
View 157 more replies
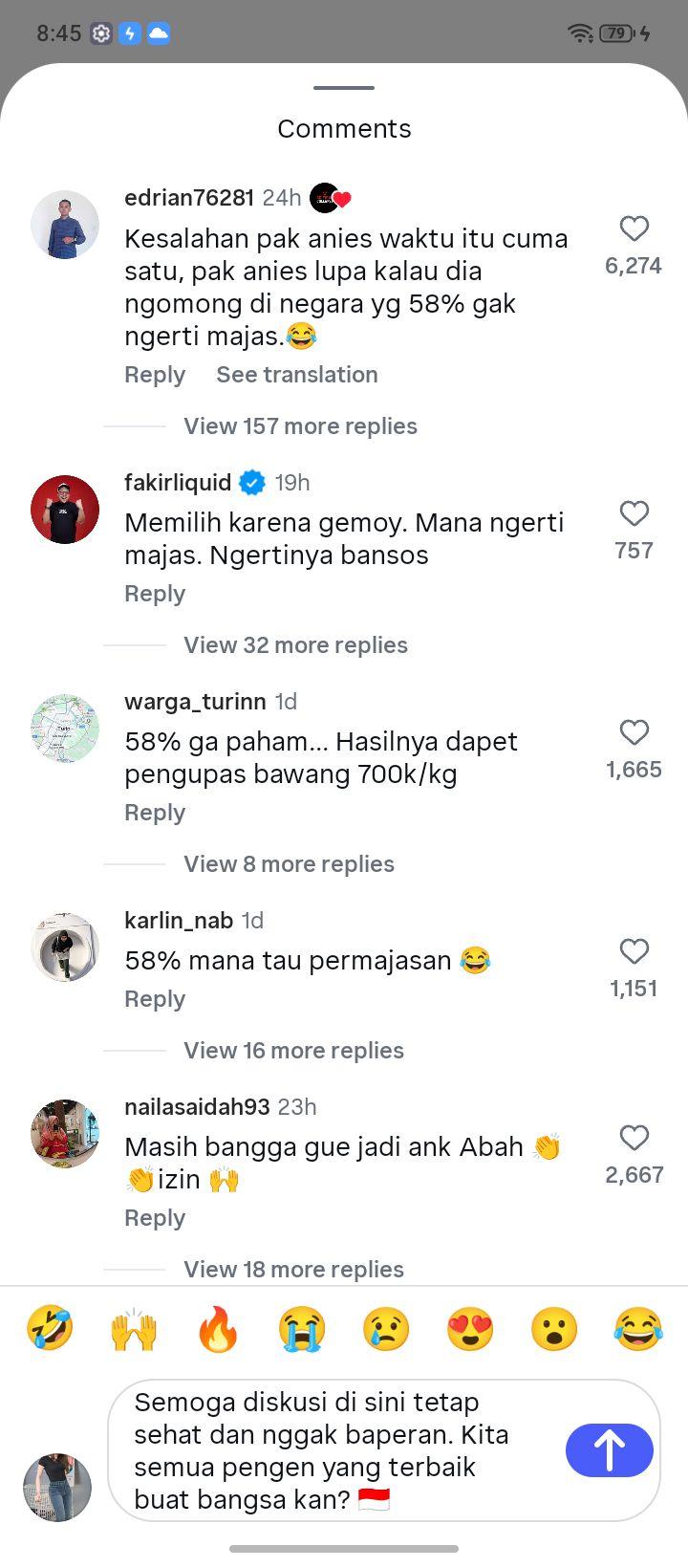[x=300, y=426]
